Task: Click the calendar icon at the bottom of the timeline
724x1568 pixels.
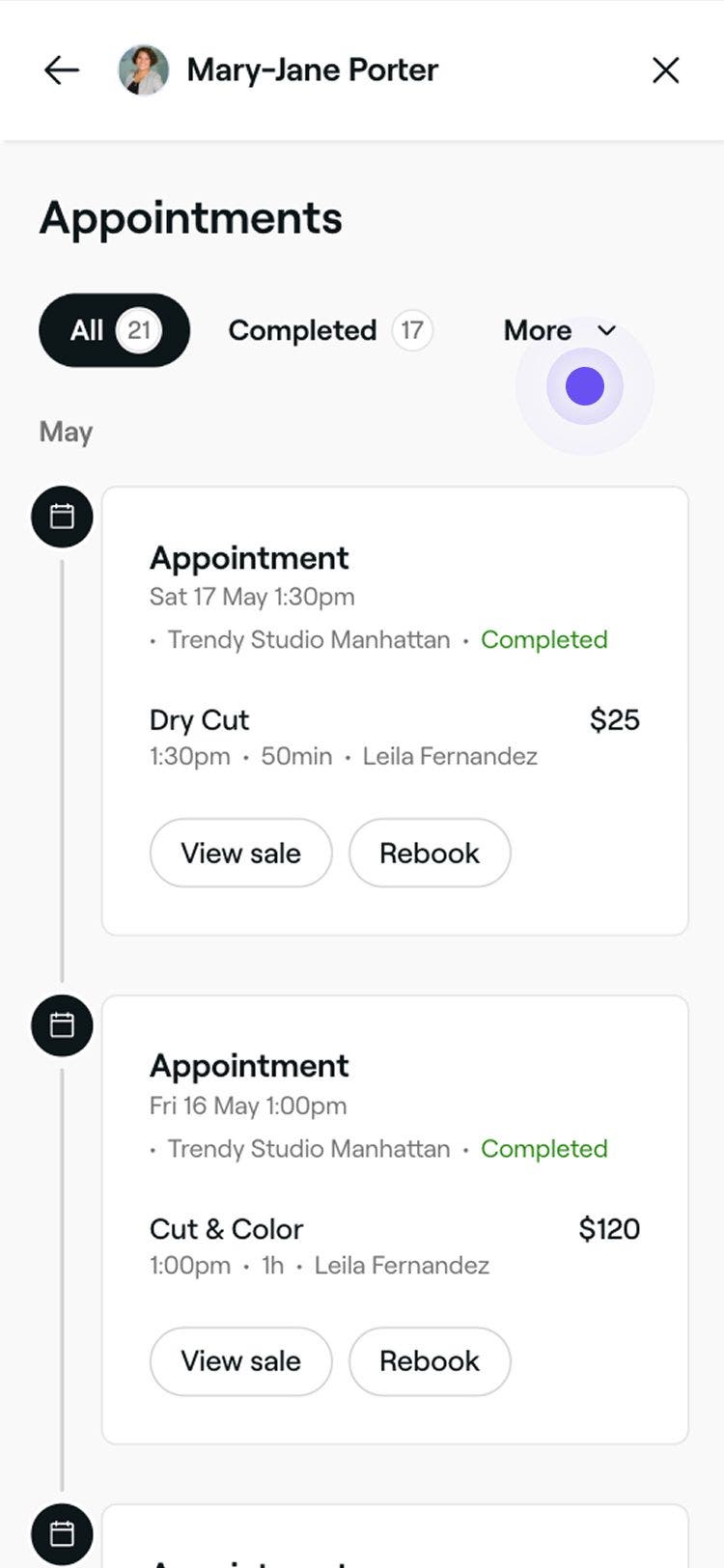Action: tap(61, 1534)
